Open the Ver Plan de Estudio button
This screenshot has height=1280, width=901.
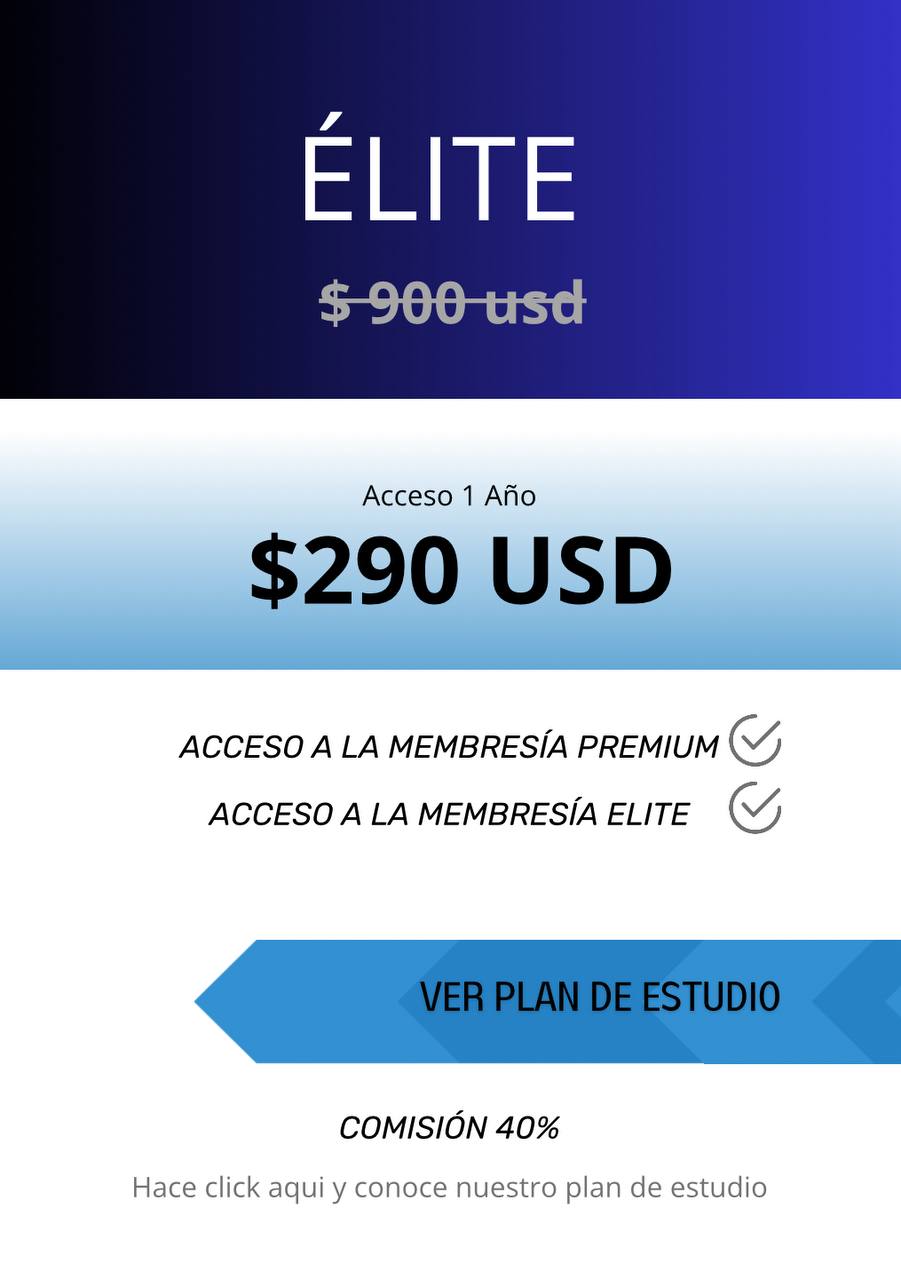(x=598, y=999)
